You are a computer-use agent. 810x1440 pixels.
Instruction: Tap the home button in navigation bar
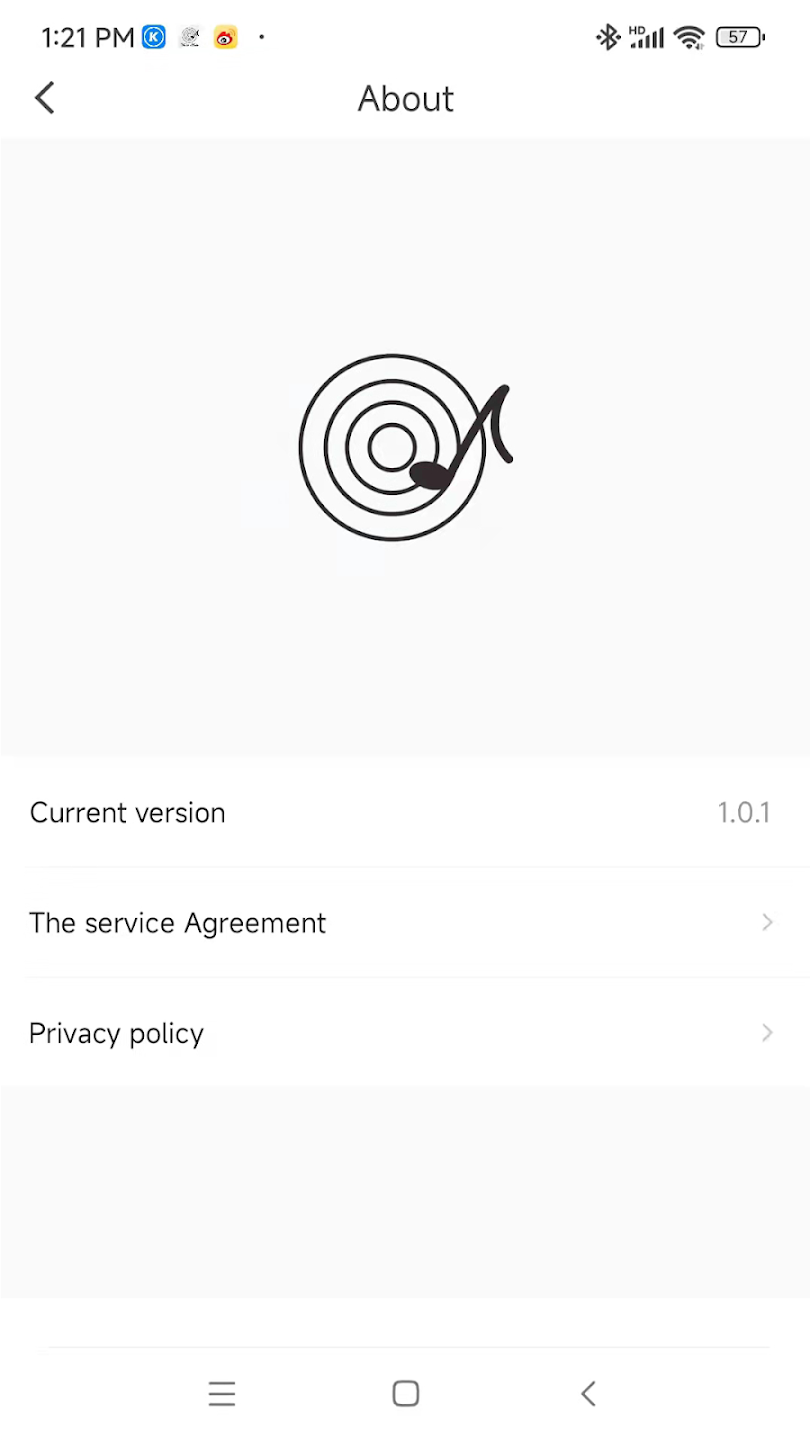click(x=405, y=1393)
